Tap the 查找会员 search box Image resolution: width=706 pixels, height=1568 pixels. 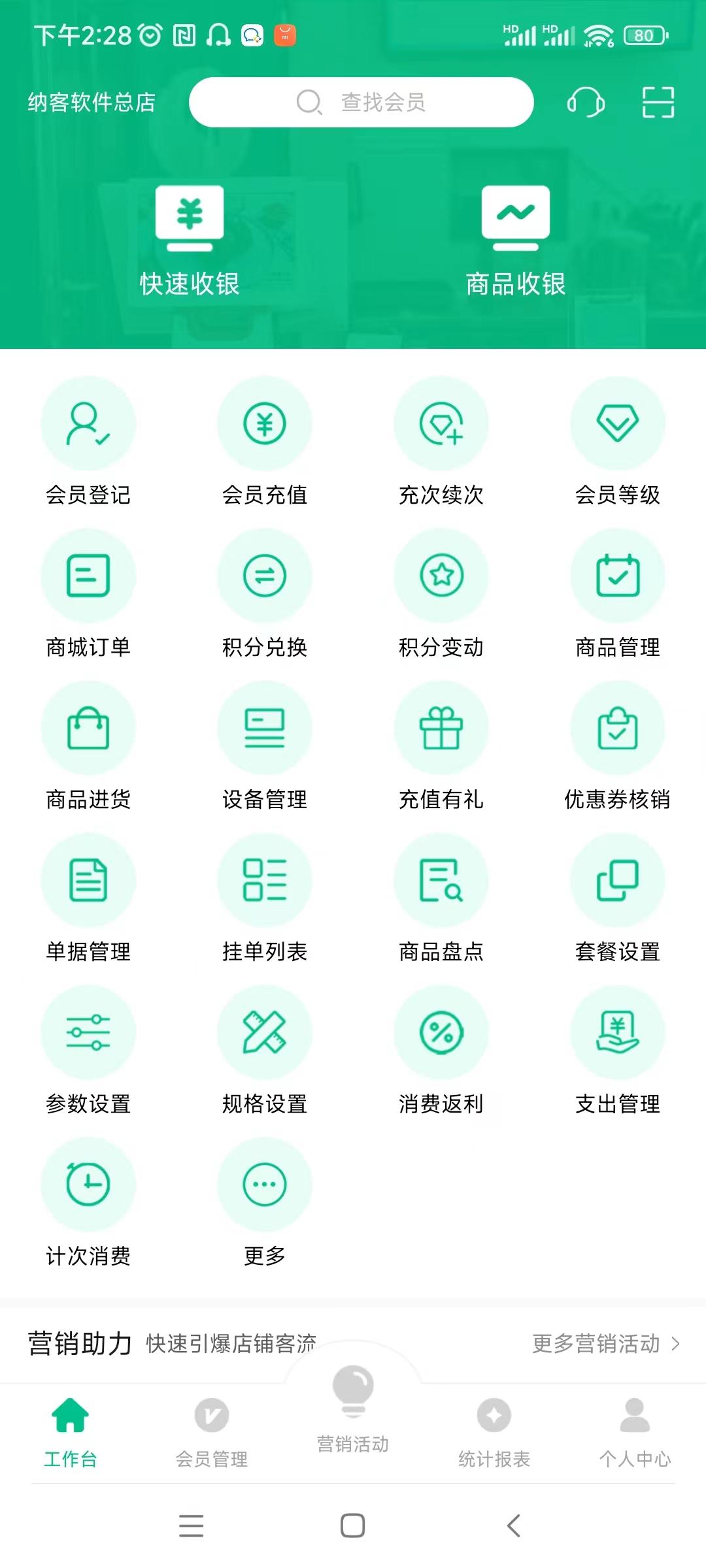pos(361,102)
